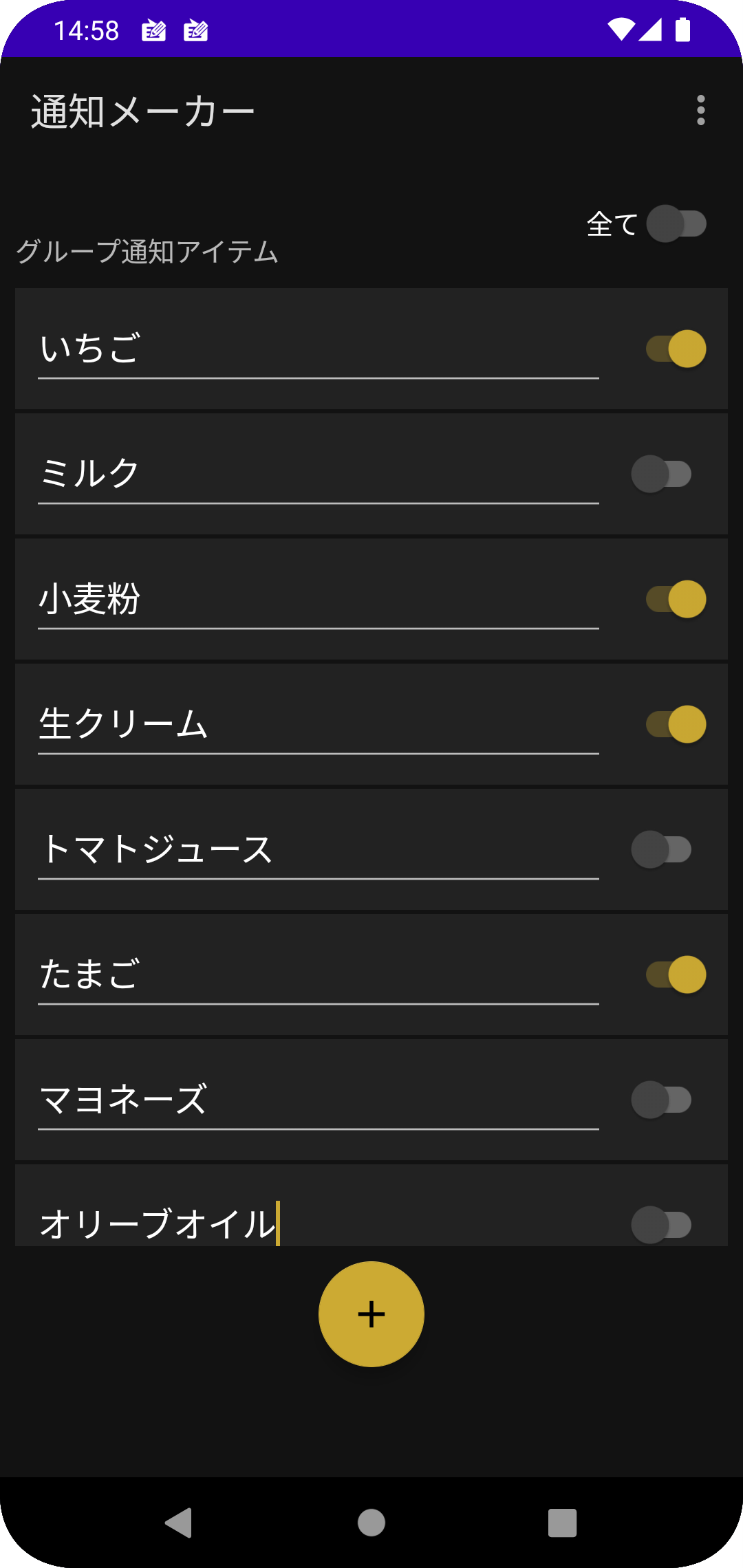Tap the battery icon in the status bar

point(683,29)
